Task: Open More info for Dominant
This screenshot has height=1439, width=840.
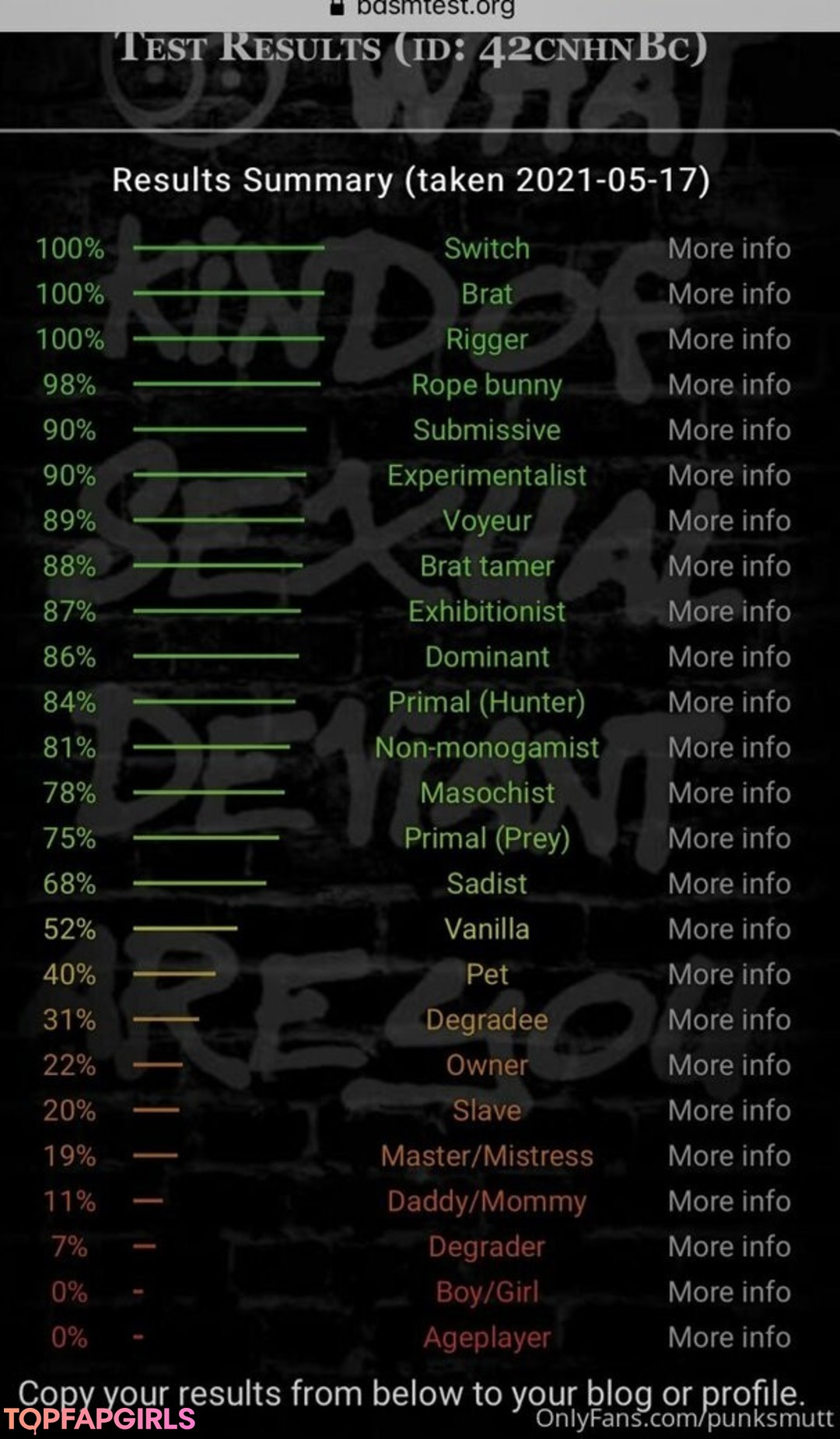Action: pos(729,656)
